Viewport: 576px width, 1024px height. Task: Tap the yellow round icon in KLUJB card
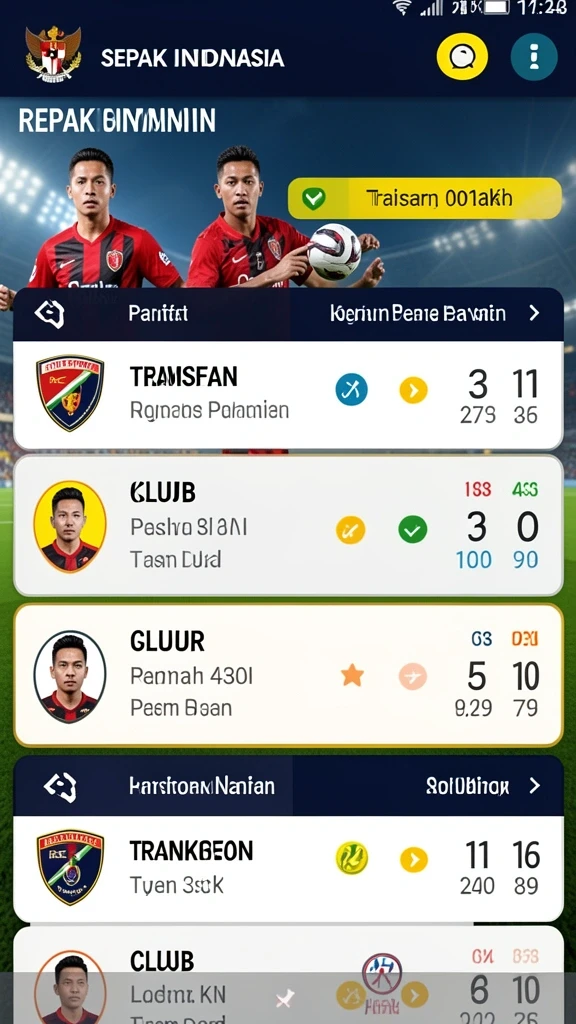point(351,529)
